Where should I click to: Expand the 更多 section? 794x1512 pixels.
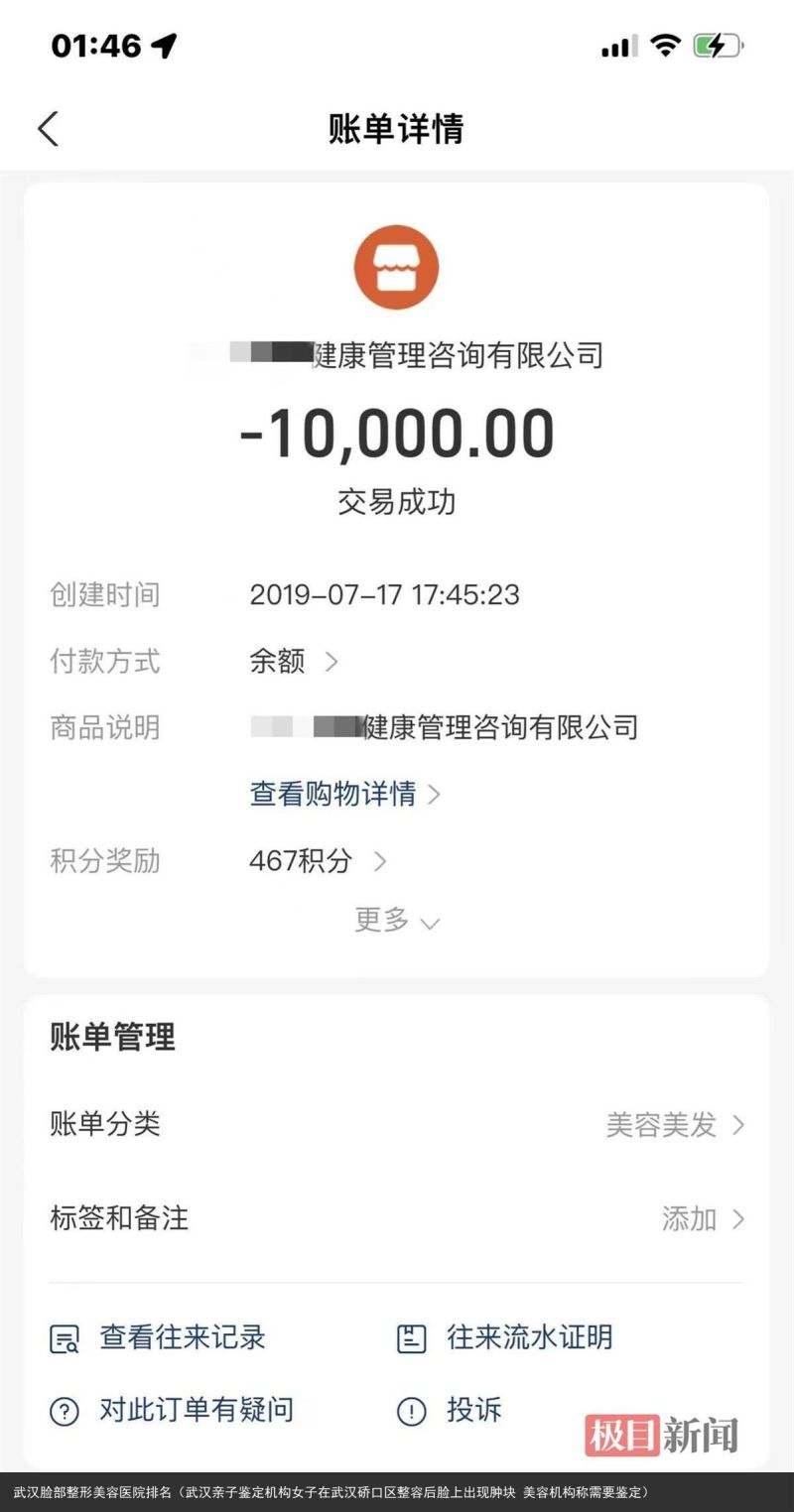click(396, 921)
